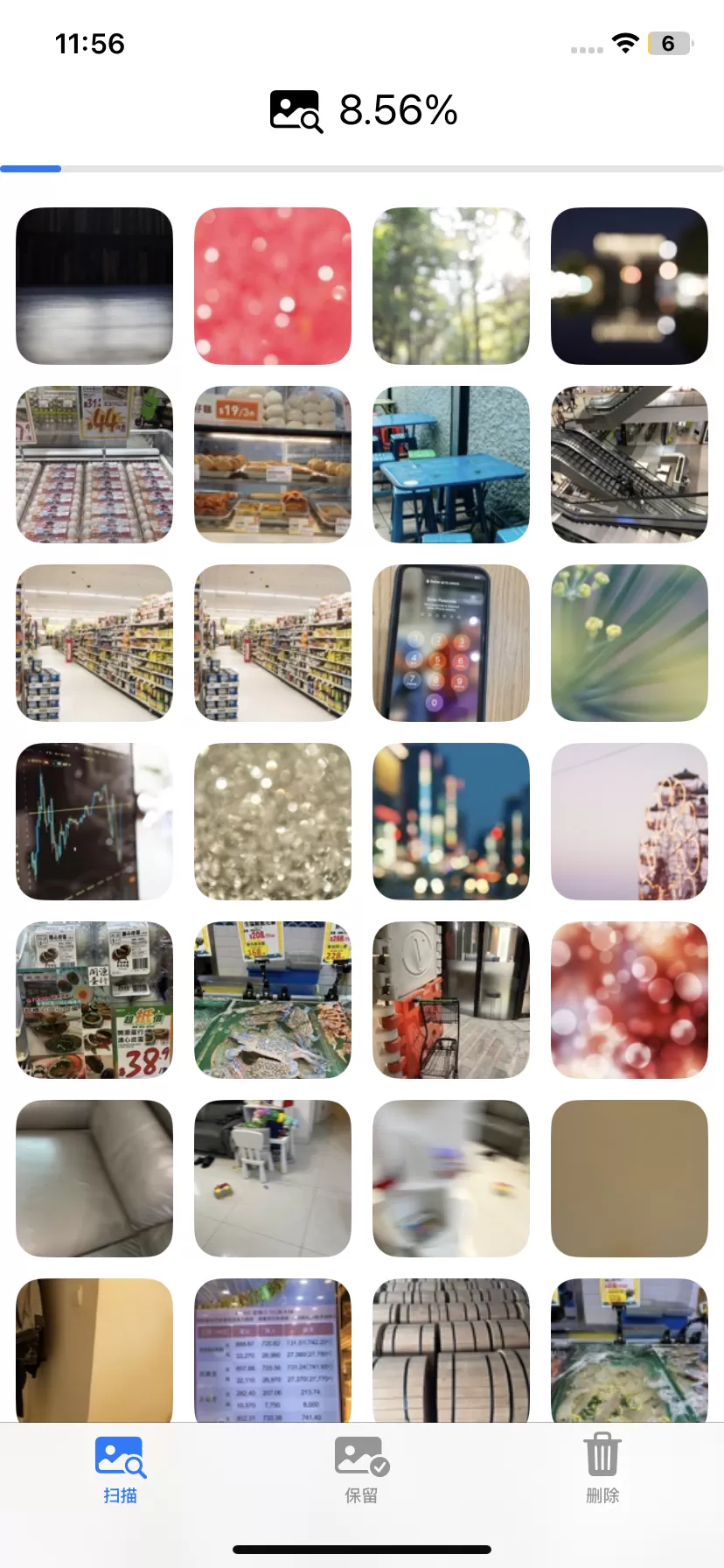Image resolution: width=724 pixels, height=1568 pixels.
Task: View the blurry green trees photo
Action: click(451, 286)
